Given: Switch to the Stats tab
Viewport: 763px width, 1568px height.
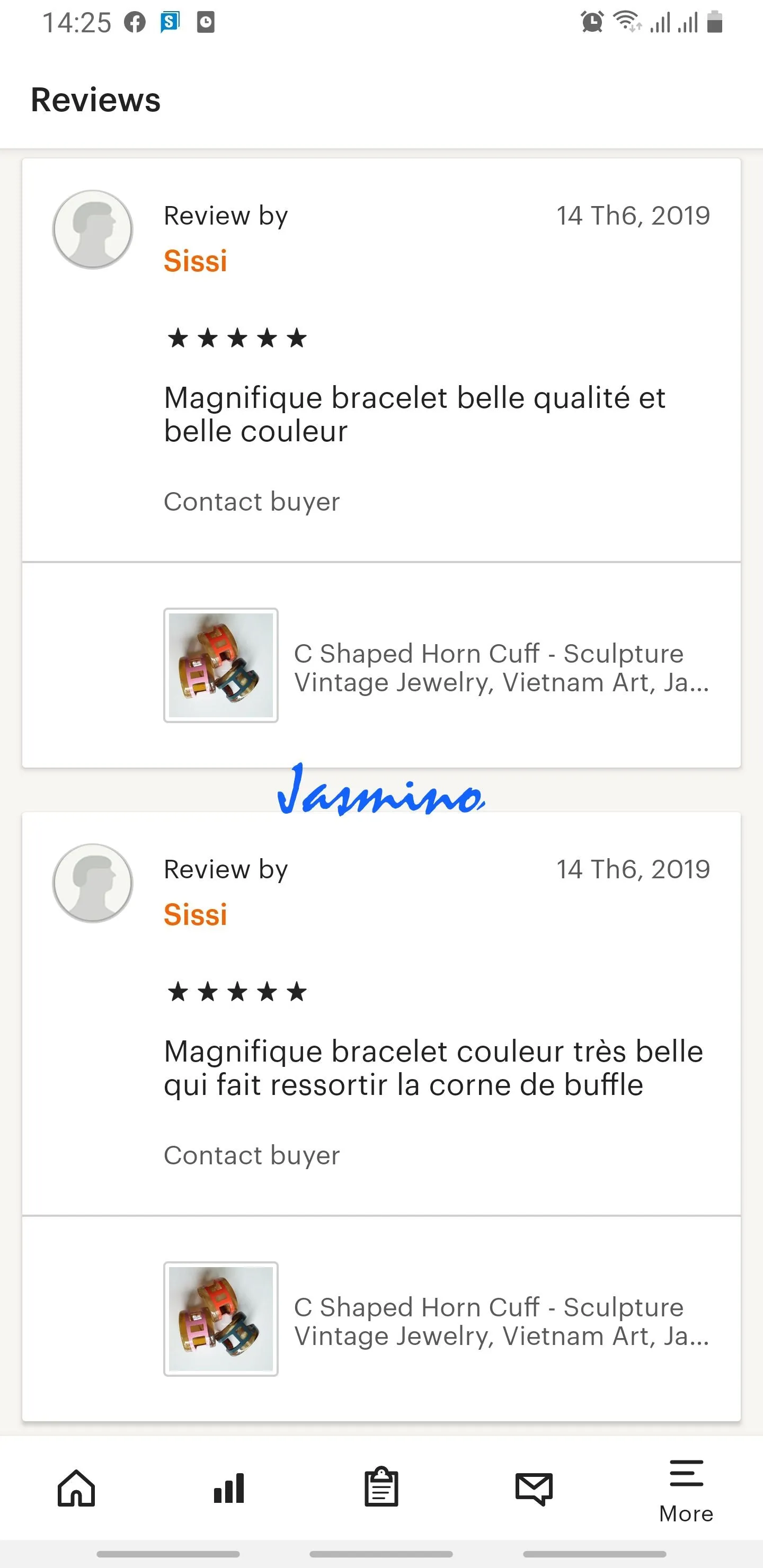Looking at the screenshot, I should [x=229, y=1488].
